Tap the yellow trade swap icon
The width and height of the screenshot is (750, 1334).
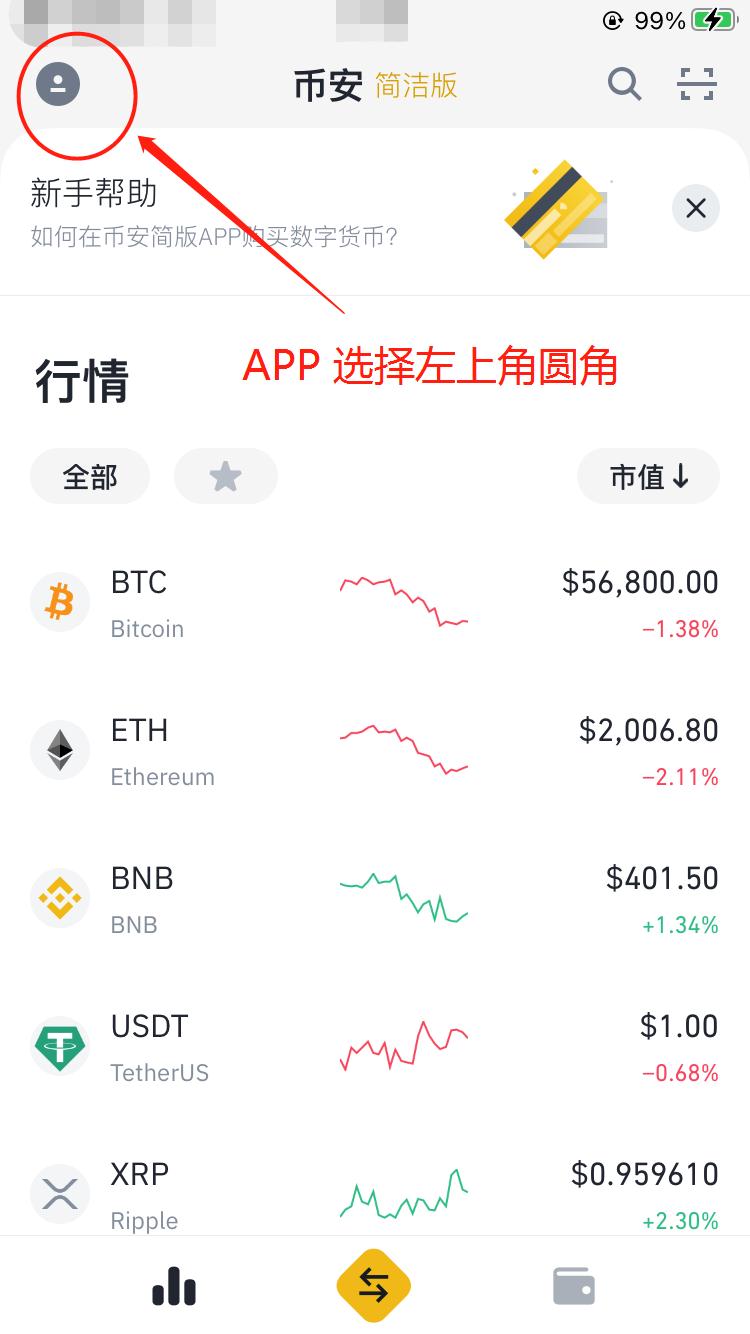[x=375, y=1286]
